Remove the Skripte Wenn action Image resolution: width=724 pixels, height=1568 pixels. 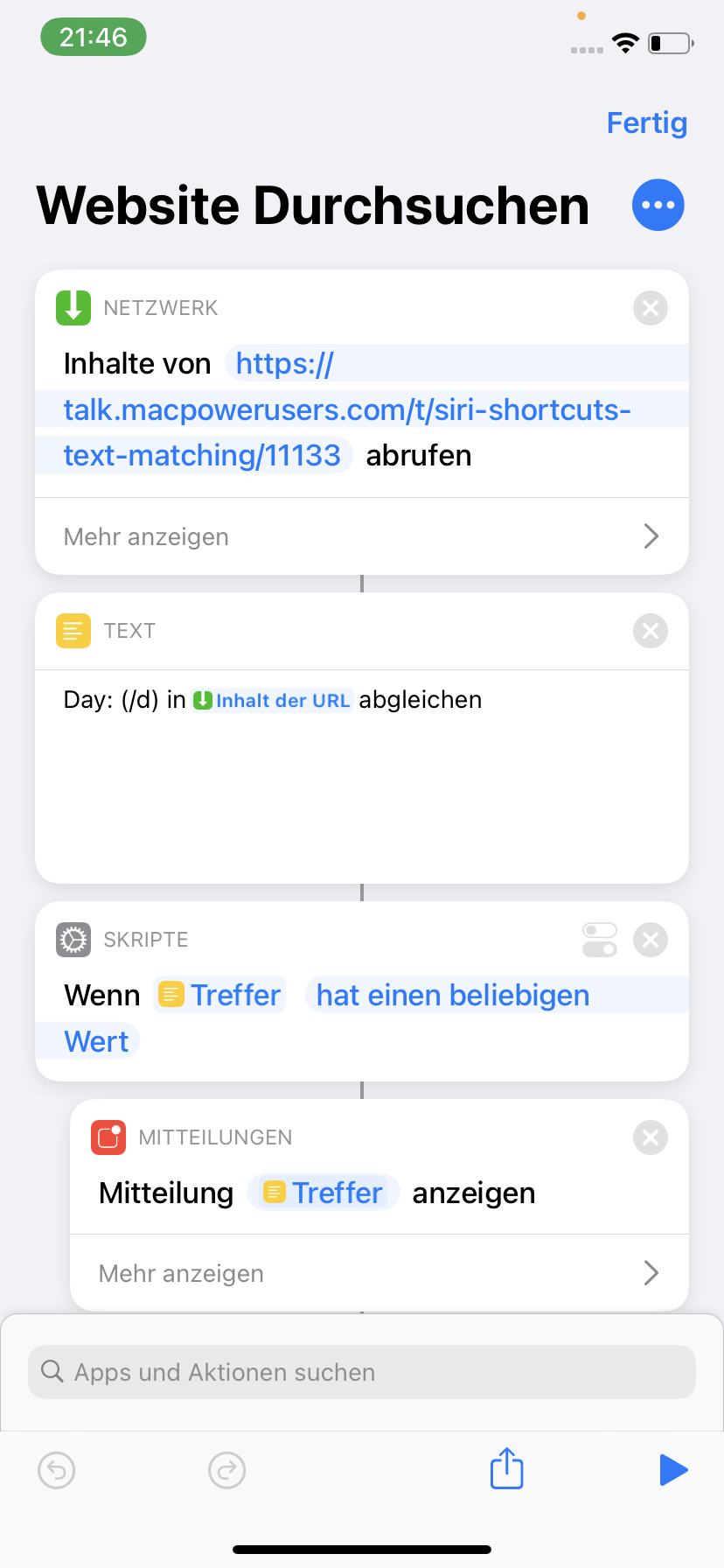pyautogui.click(x=651, y=940)
